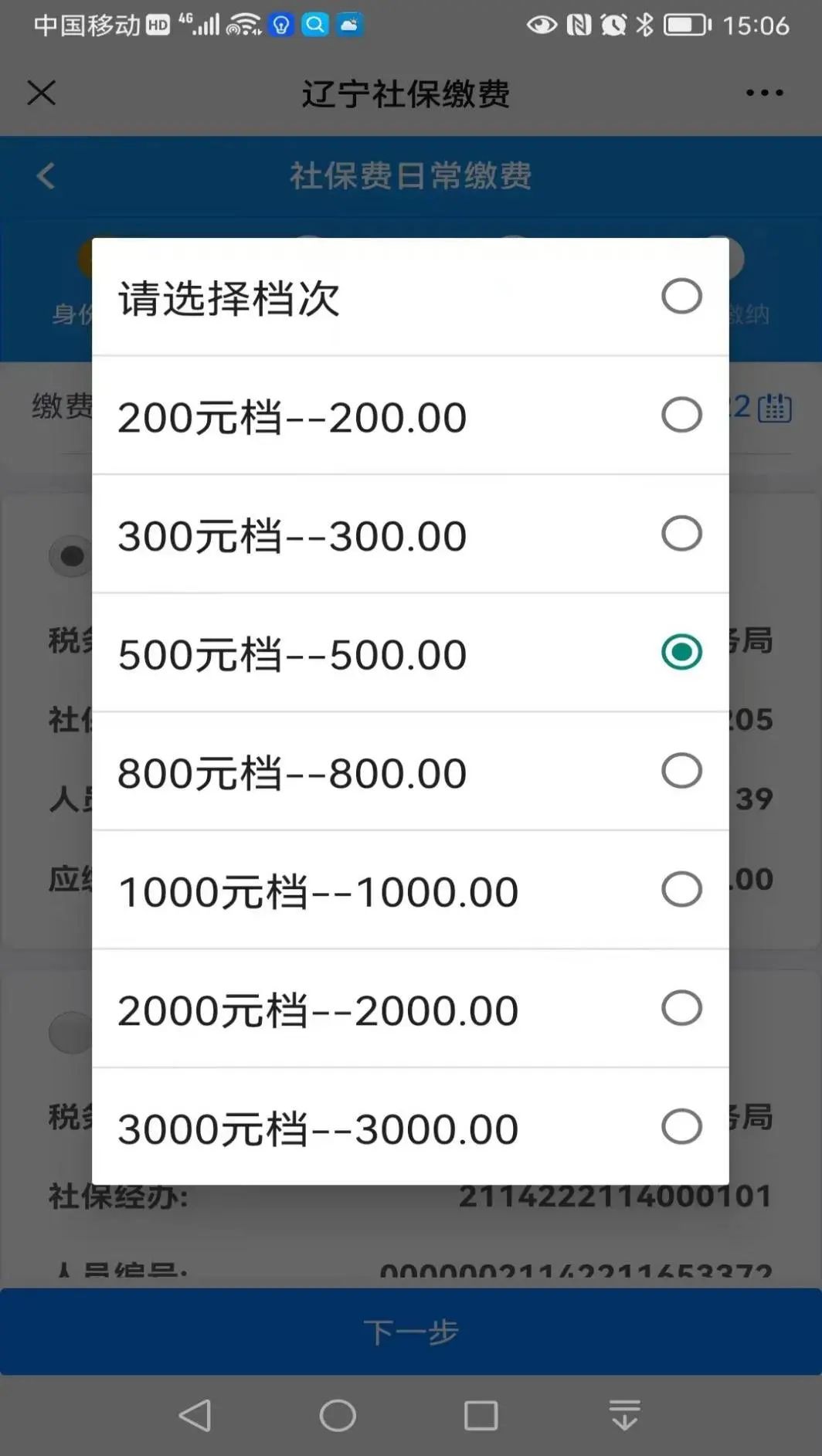This screenshot has height=1456, width=822.
Task: Select the 500元档 option
Action: [410, 653]
